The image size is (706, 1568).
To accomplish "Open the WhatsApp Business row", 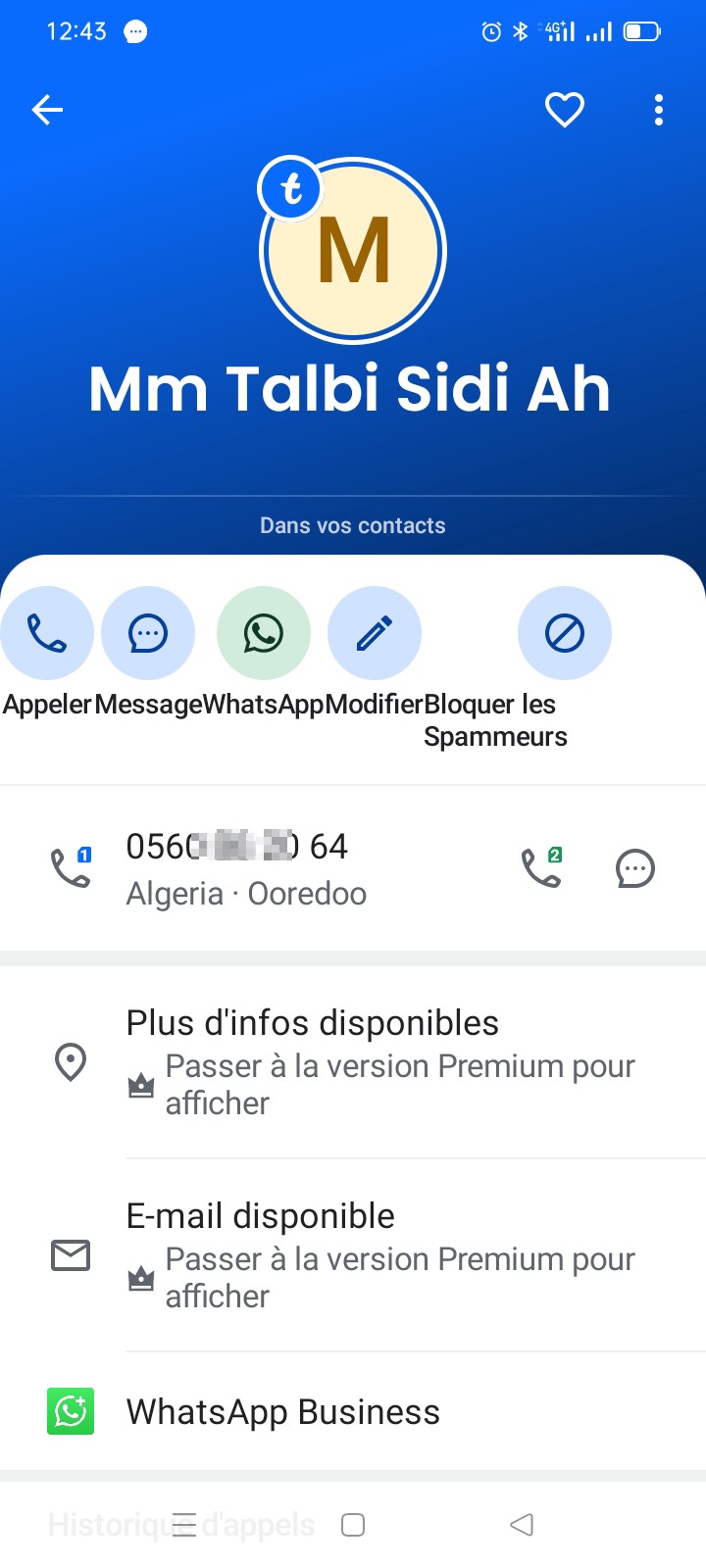I will tap(353, 1411).
